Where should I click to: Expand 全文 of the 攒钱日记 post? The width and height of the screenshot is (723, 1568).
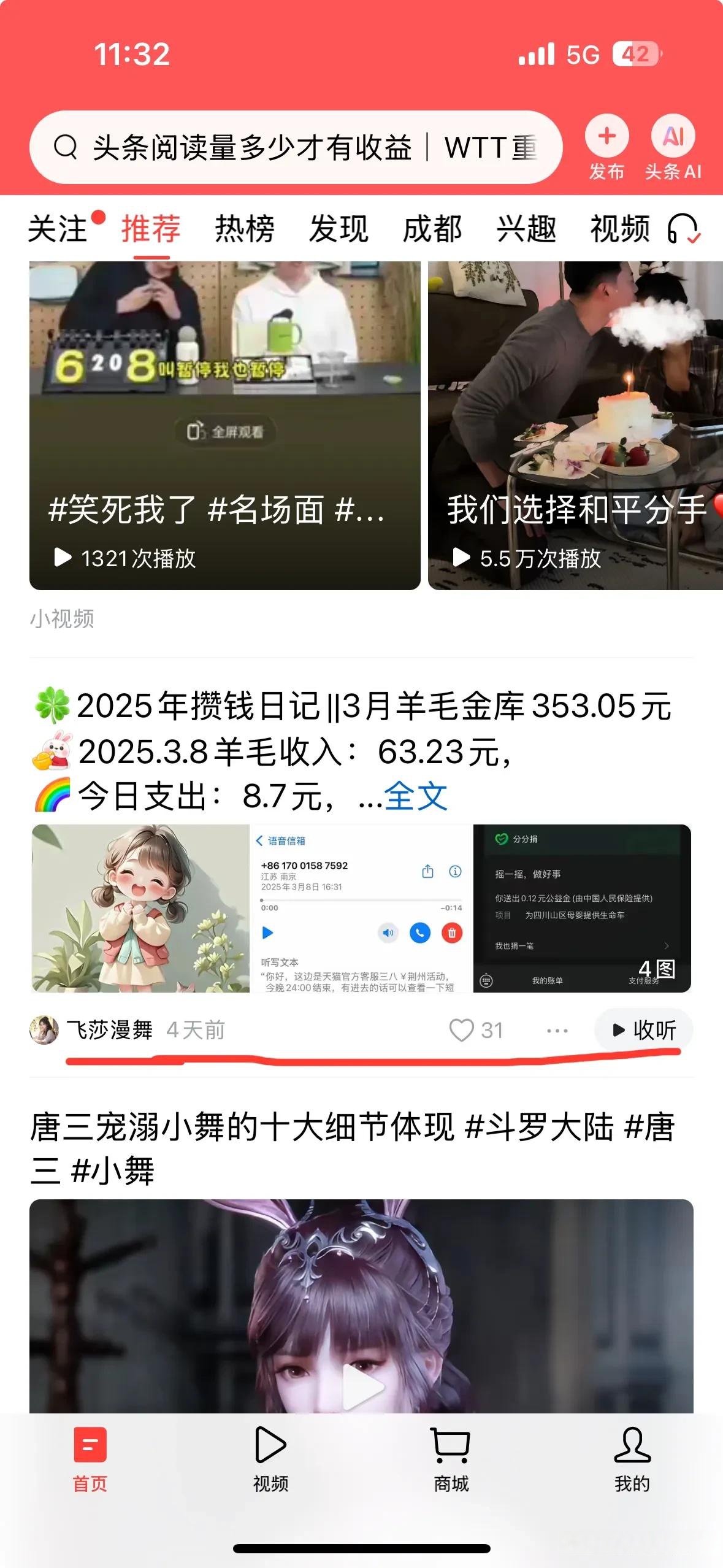coord(416,796)
